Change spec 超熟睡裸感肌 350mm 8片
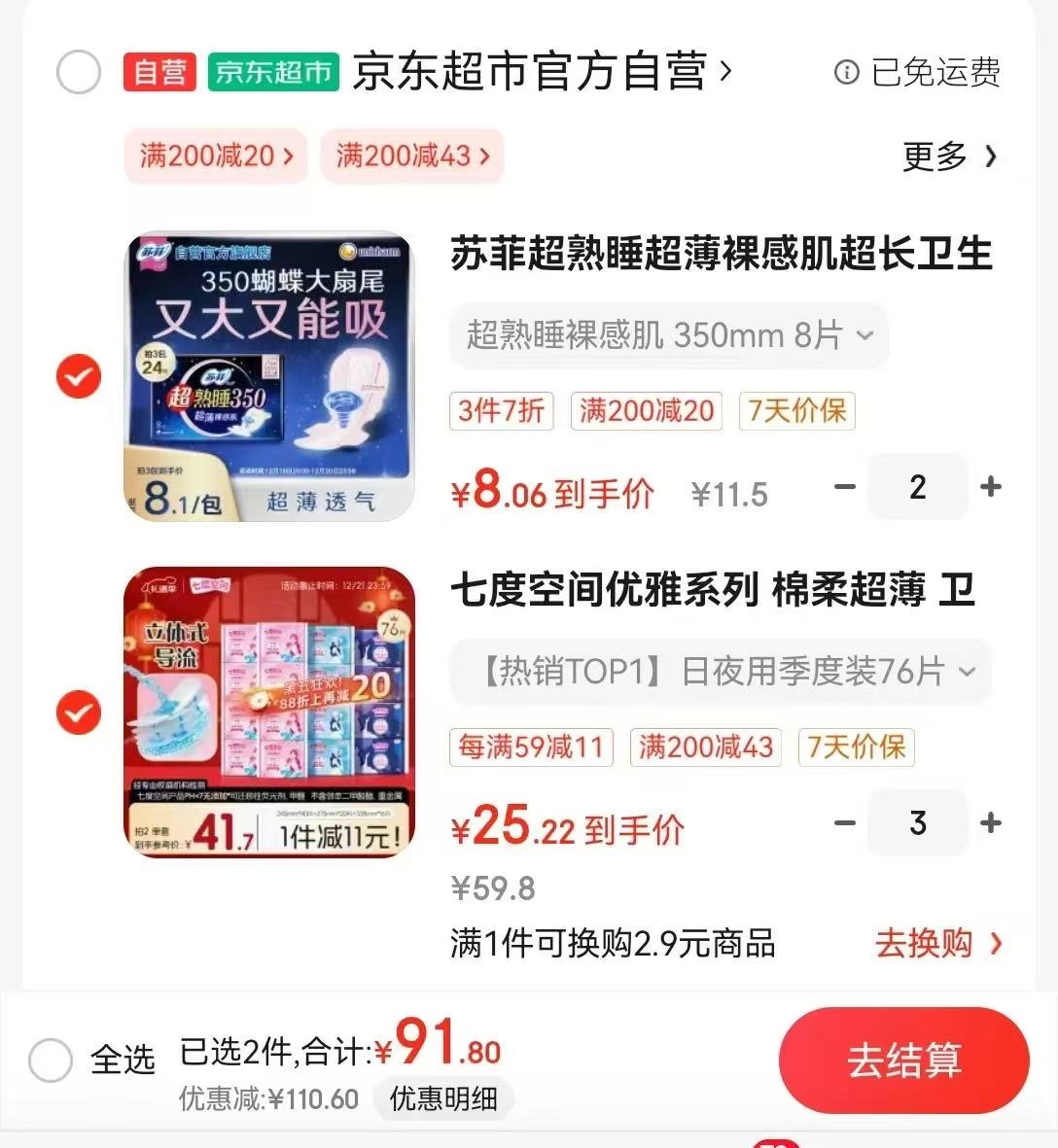The width and height of the screenshot is (1058, 1148). 669,335
